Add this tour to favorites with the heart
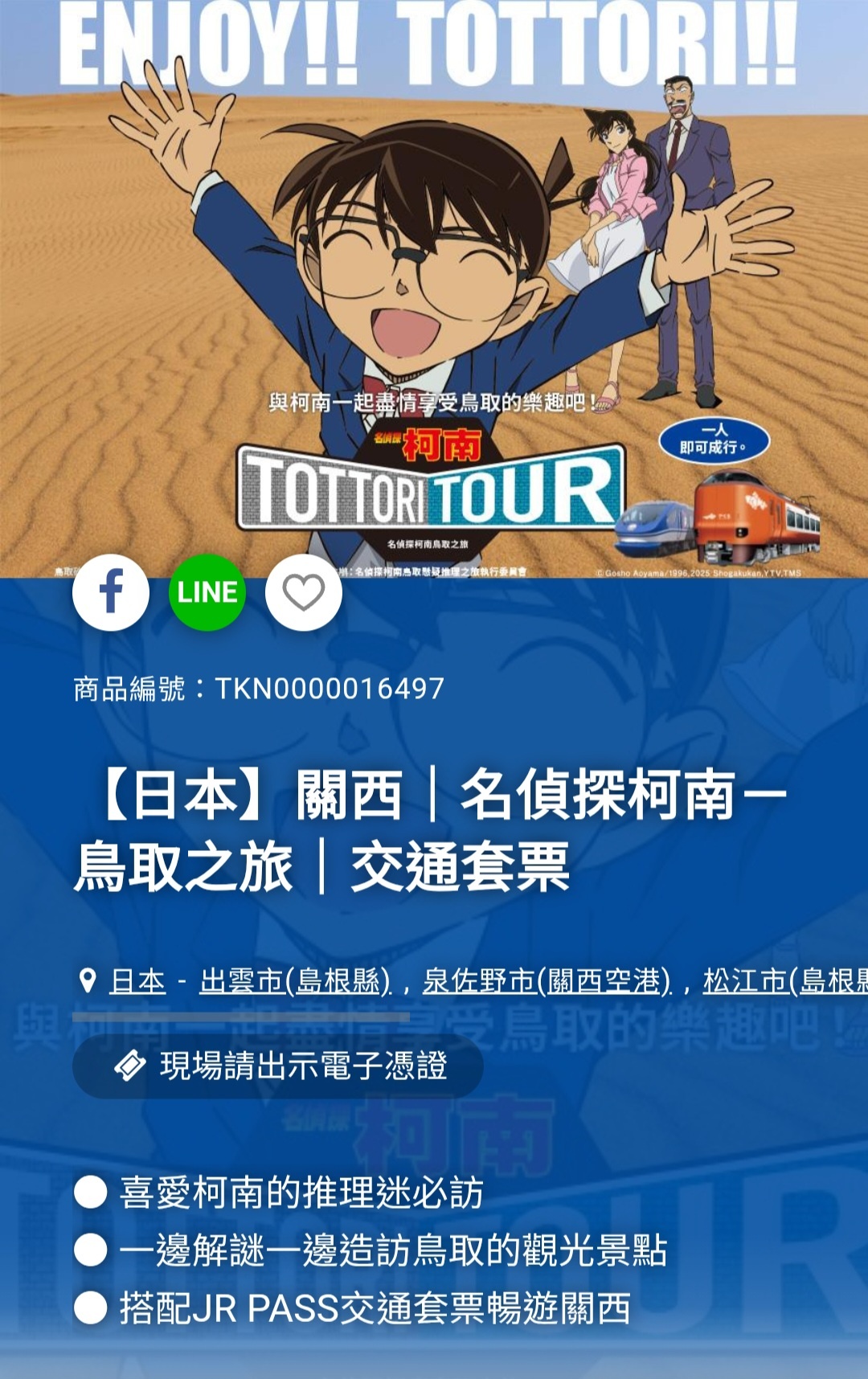 pos(304,592)
